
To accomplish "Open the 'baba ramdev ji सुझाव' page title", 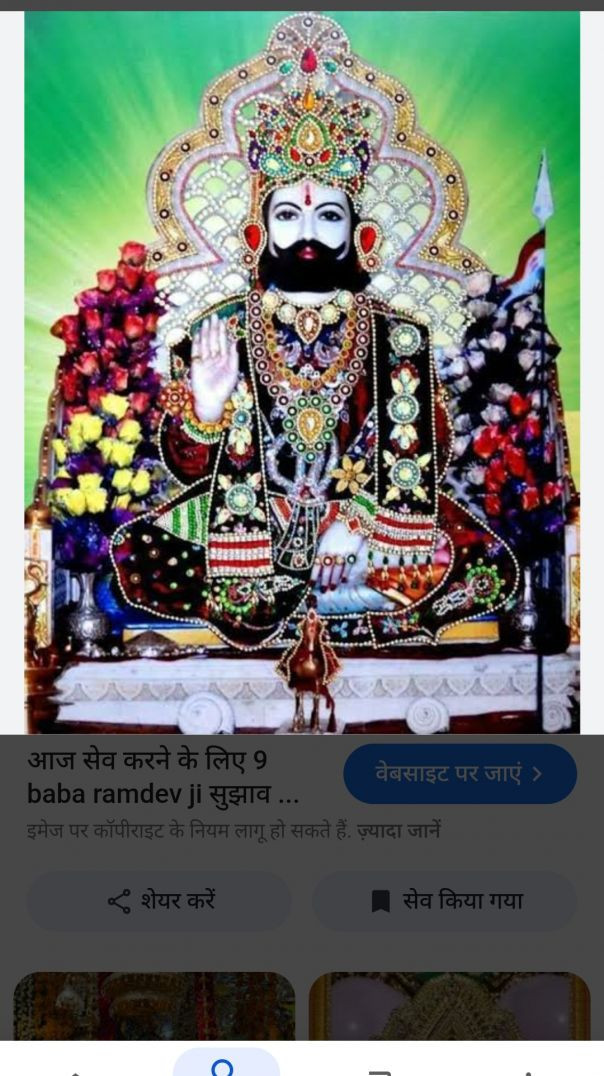I will point(162,778).
